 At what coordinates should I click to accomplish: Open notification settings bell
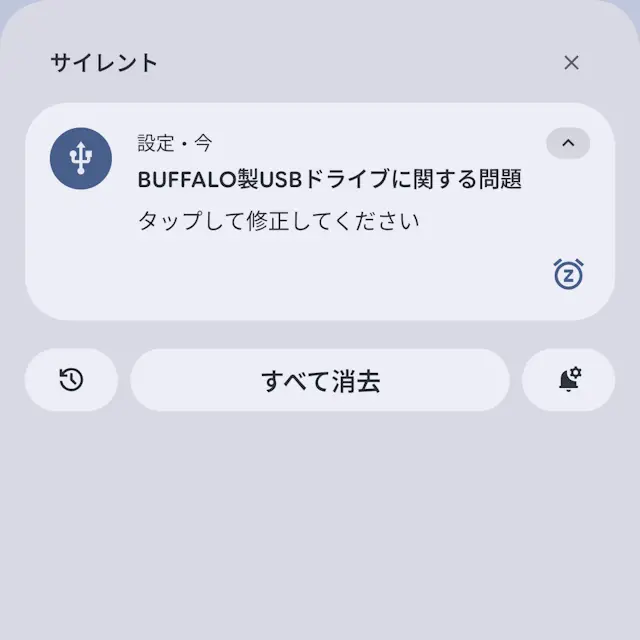pos(569,380)
